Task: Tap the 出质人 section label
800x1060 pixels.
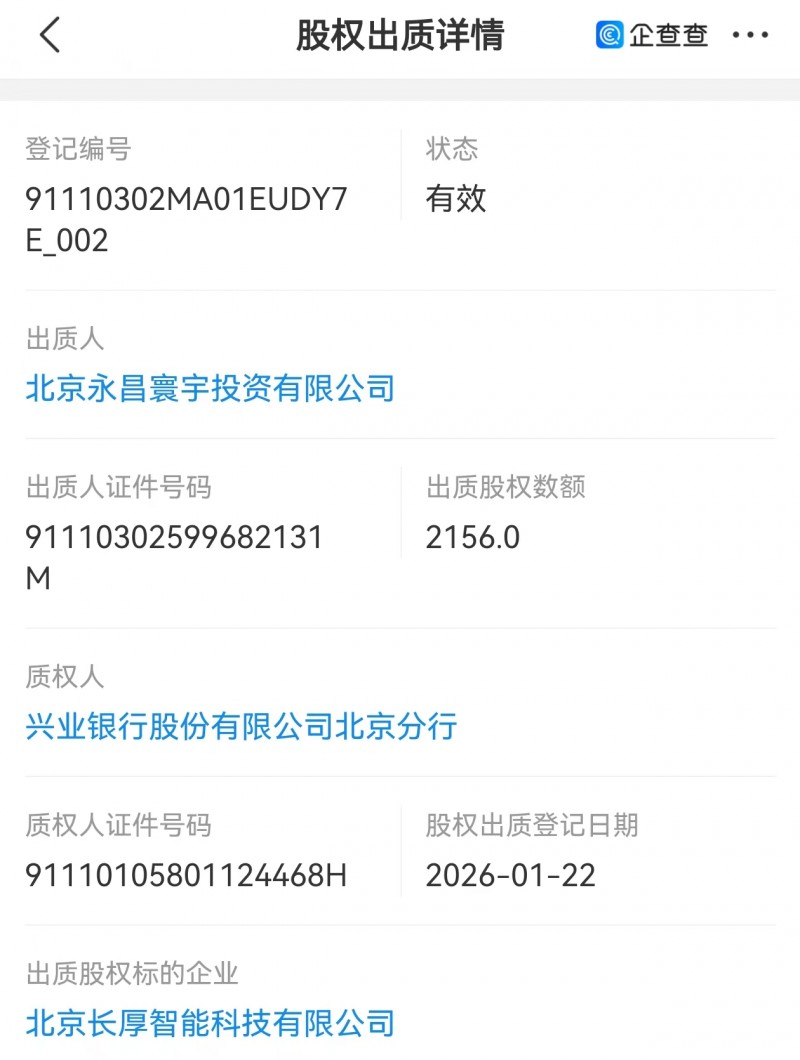Action: 57,340
